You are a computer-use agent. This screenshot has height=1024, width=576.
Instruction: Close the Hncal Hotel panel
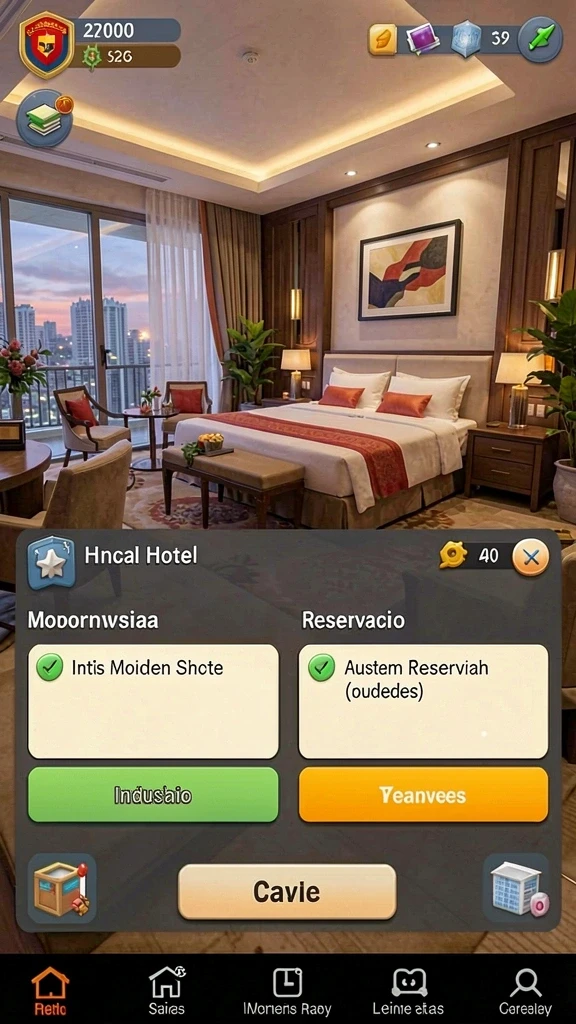[x=530, y=556]
